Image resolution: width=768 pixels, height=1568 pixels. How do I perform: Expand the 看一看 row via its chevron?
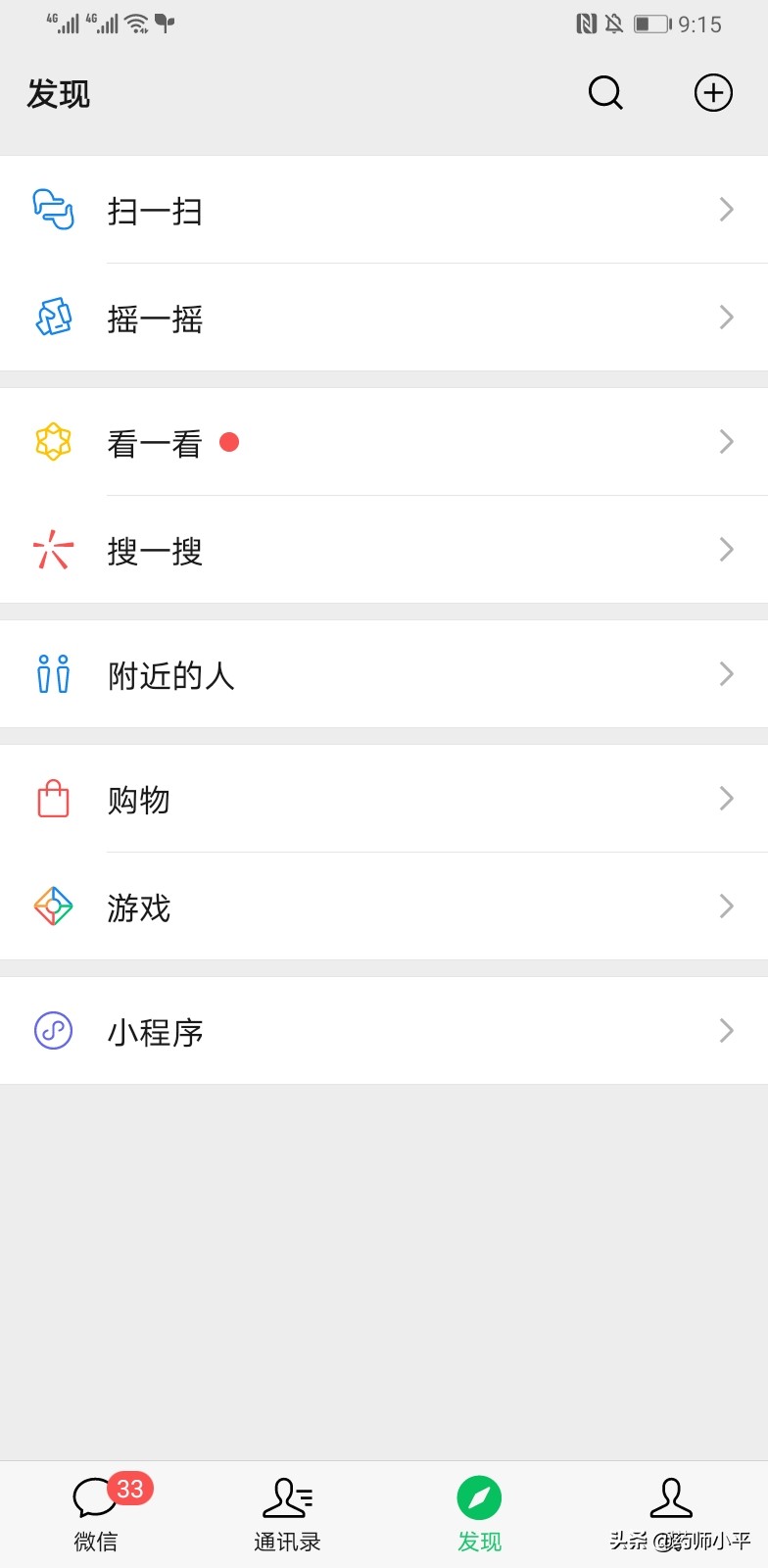tap(726, 442)
